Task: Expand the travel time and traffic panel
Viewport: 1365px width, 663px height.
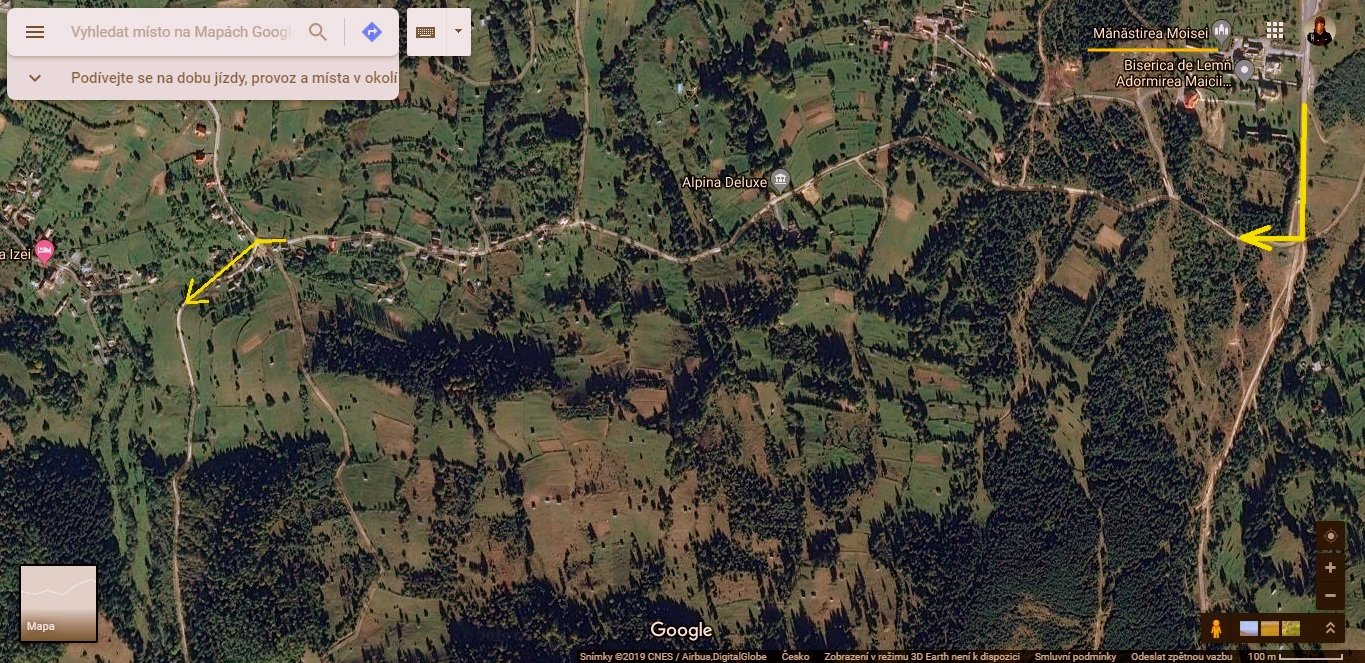Action: tap(35, 78)
